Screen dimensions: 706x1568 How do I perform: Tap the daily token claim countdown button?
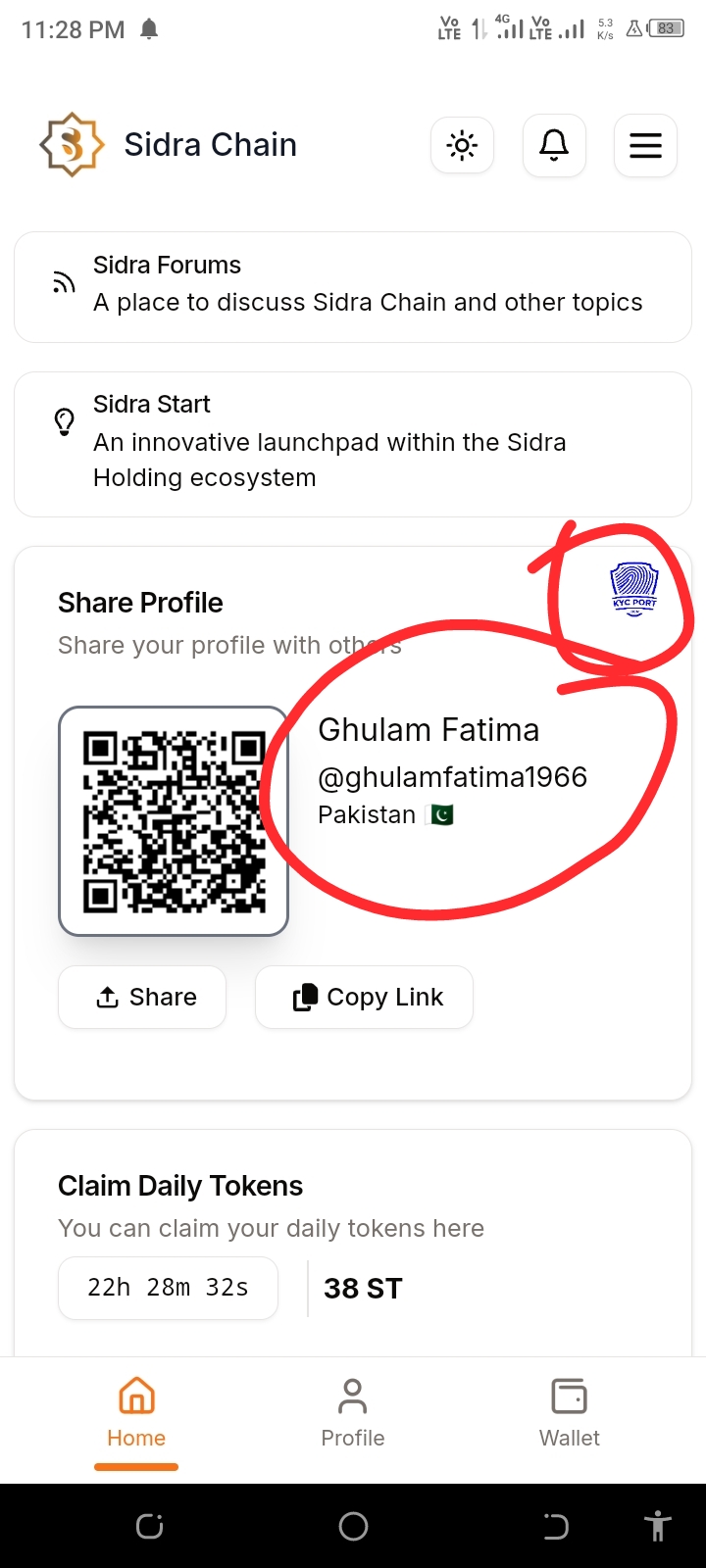pyautogui.click(x=168, y=1288)
